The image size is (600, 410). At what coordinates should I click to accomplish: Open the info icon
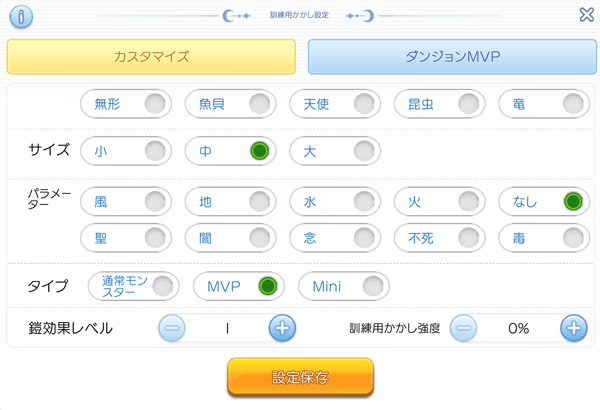[x=20, y=15]
